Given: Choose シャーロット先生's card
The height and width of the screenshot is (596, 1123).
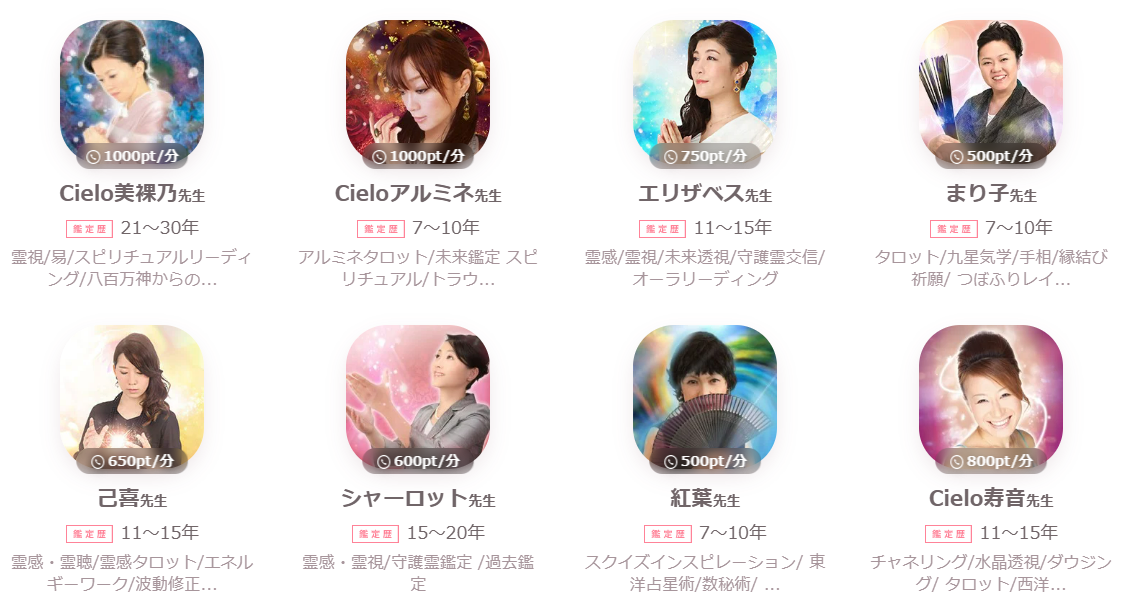Looking at the screenshot, I should coord(418,397).
